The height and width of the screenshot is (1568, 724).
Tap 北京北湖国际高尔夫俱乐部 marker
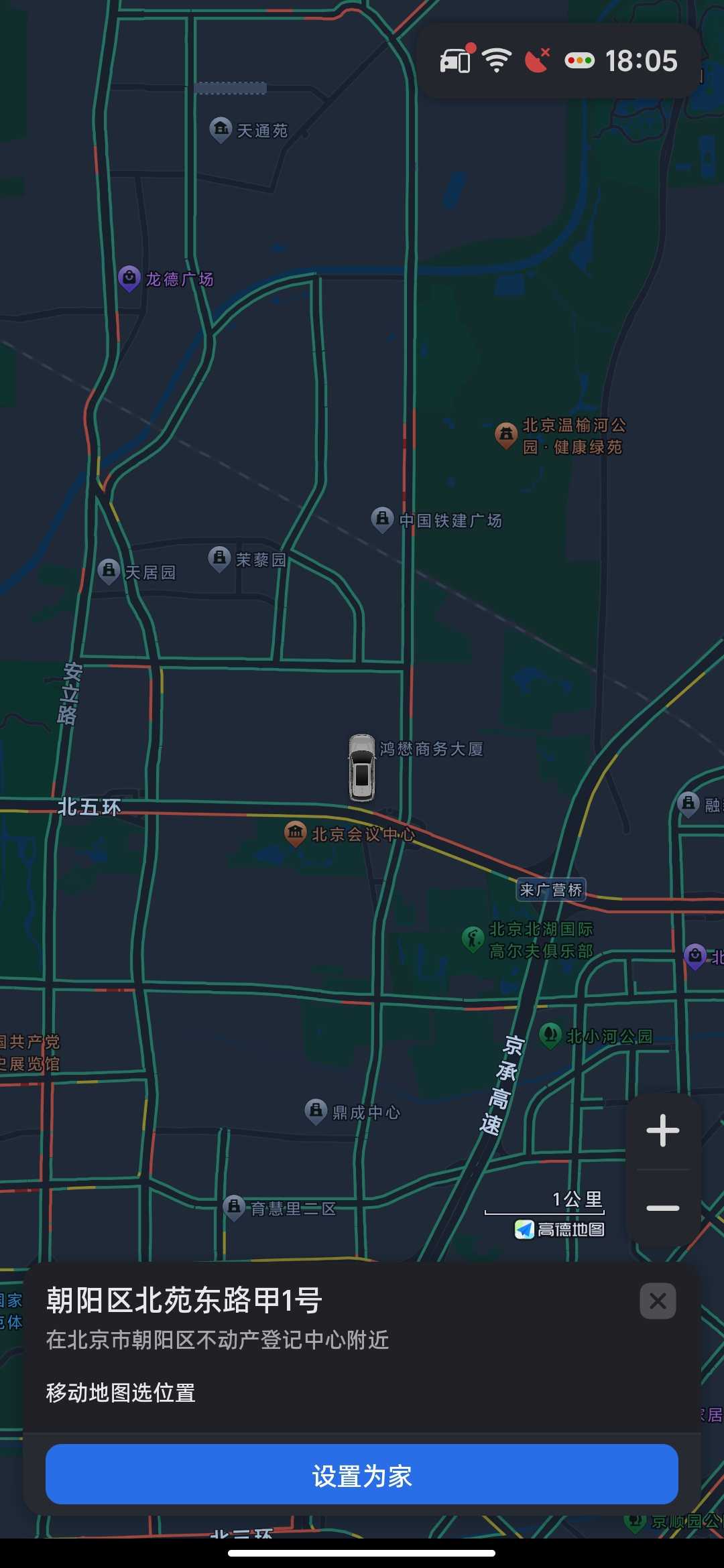pyautogui.click(x=473, y=938)
